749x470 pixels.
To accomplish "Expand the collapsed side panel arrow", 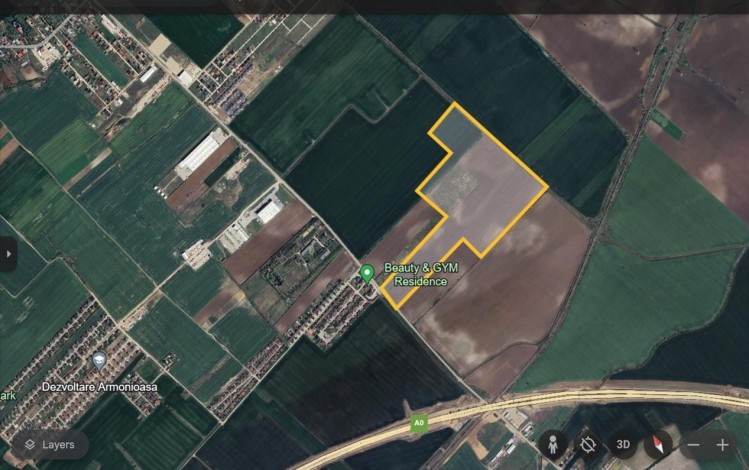I will click(x=8, y=253).
